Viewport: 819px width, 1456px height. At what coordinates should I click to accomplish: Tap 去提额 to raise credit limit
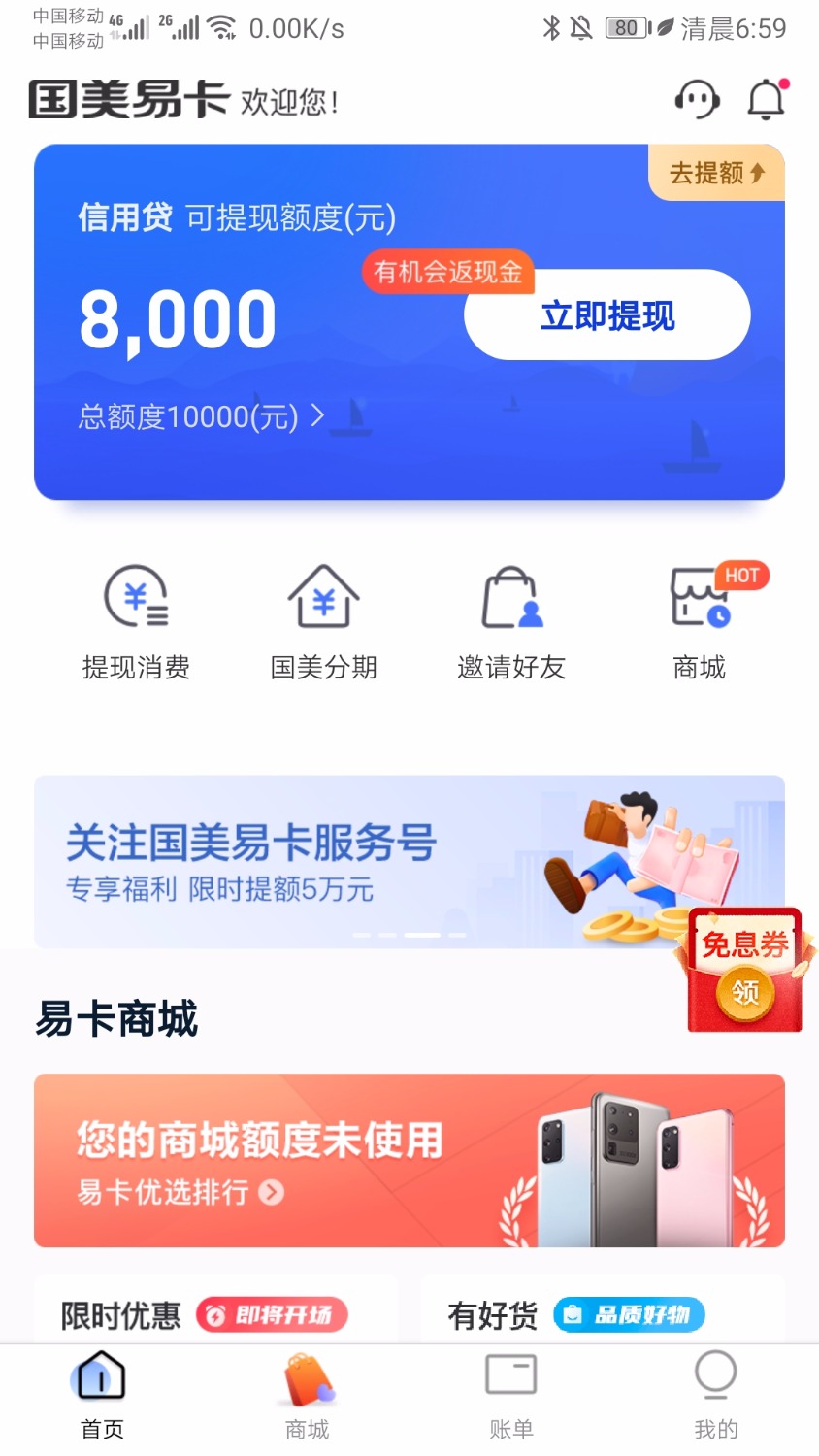click(716, 173)
